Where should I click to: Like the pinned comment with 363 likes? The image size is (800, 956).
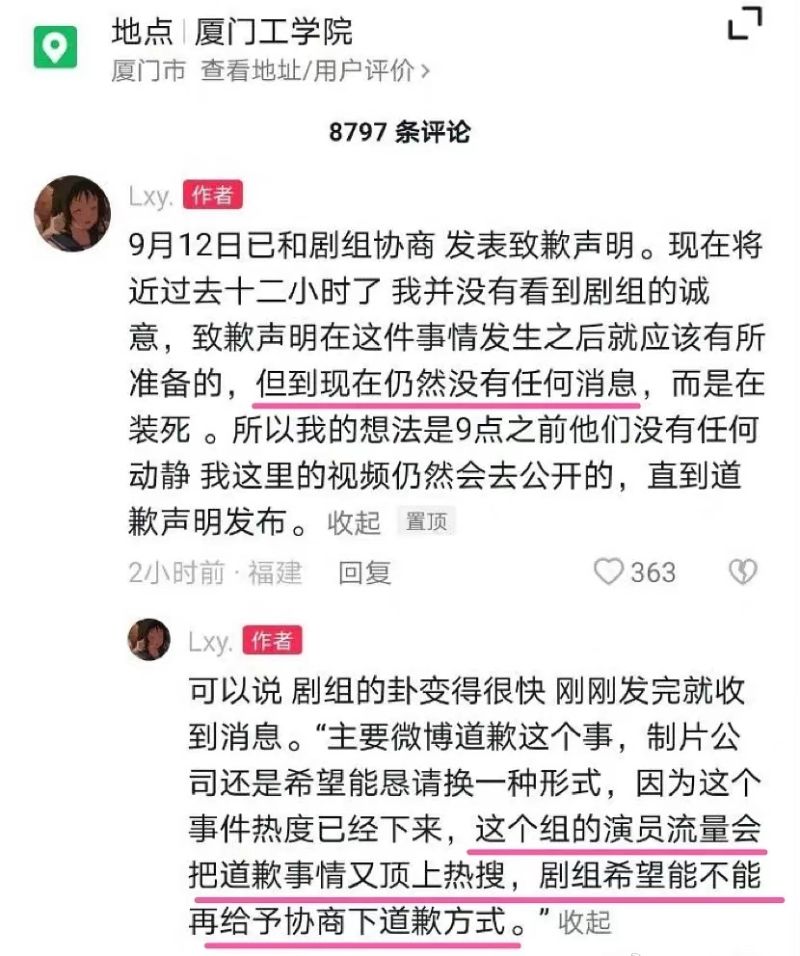[x=609, y=572]
